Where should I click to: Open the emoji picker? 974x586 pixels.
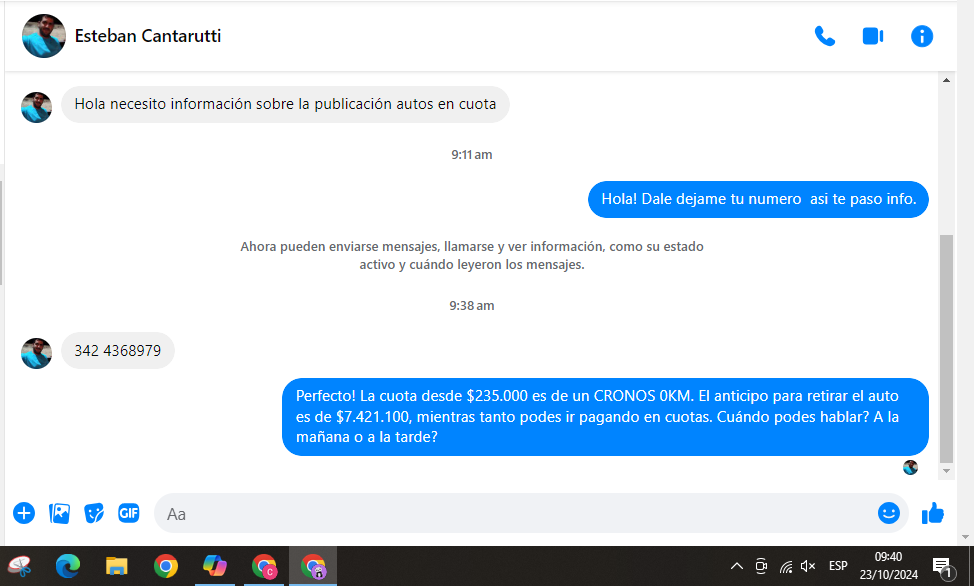(x=888, y=513)
